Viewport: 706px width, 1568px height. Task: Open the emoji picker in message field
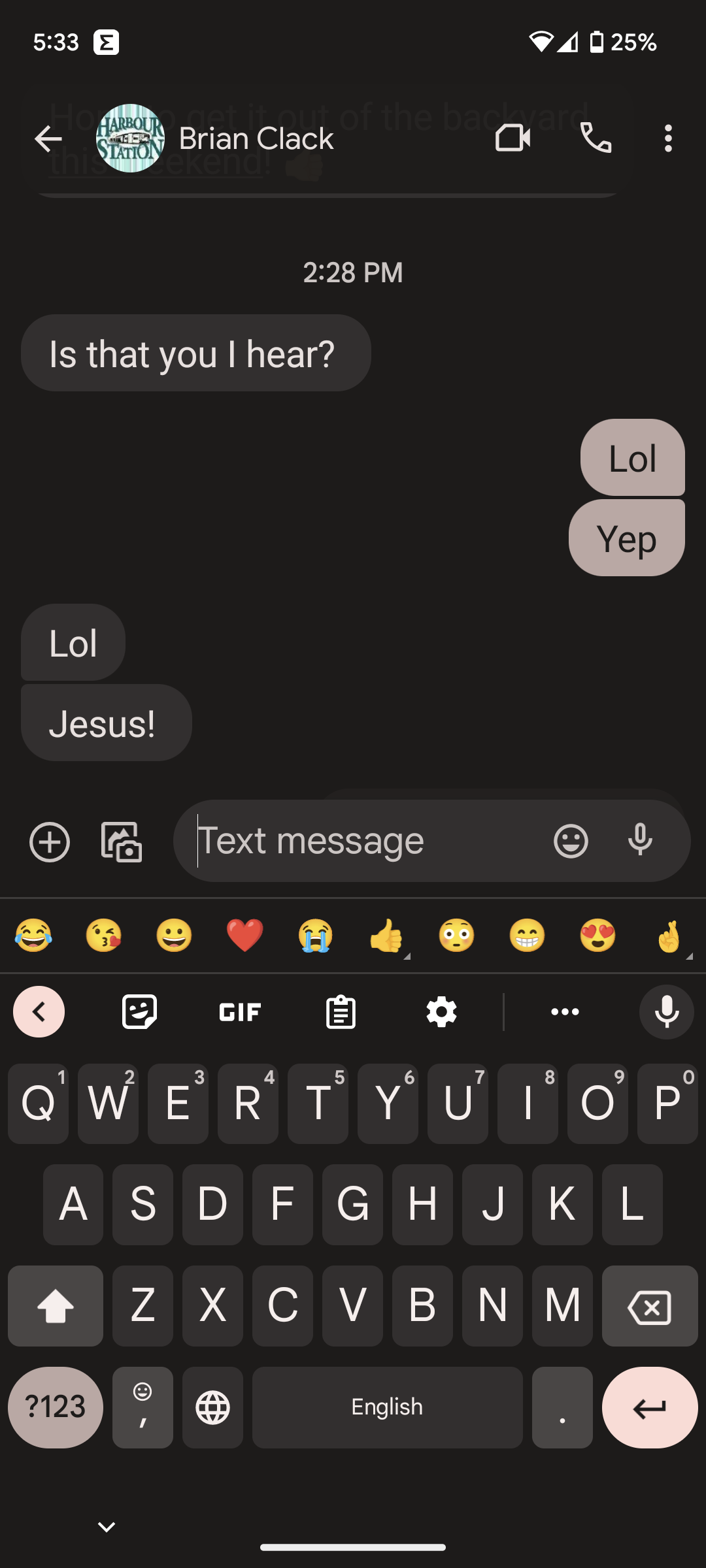[x=571, y=841]
